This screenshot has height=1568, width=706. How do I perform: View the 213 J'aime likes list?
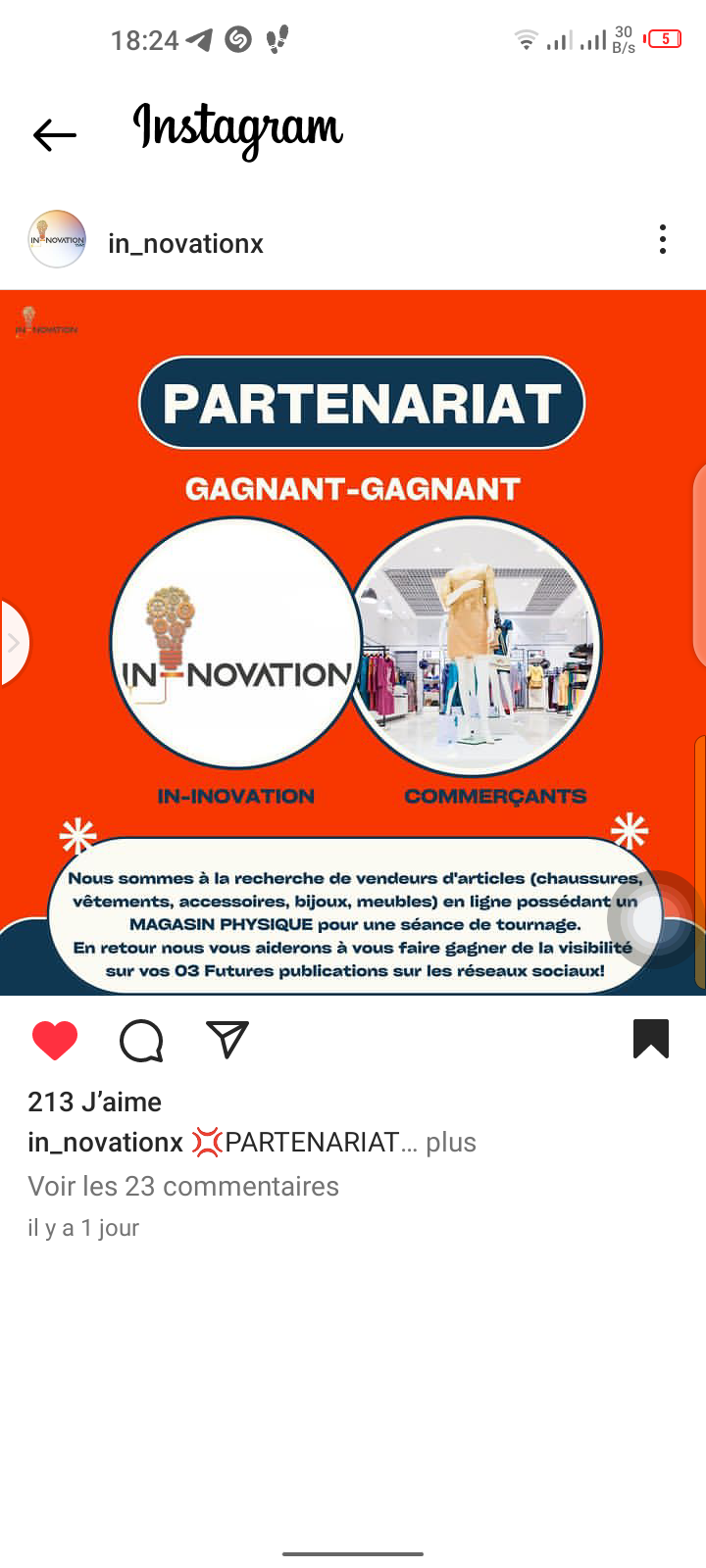[x=94, y=1102]
